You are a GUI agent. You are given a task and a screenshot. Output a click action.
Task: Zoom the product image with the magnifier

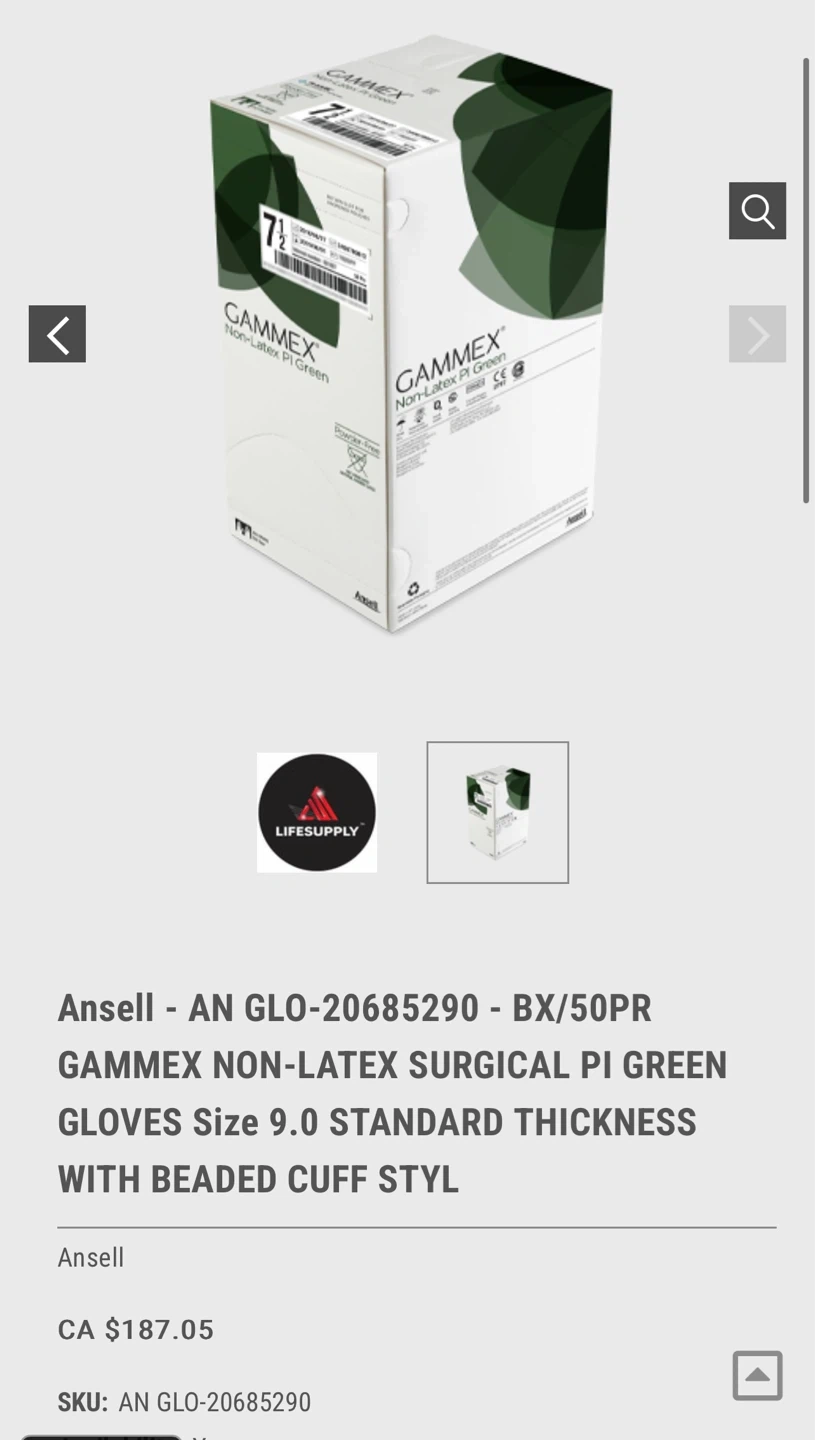pyautogui.click(x=757, y=211)
